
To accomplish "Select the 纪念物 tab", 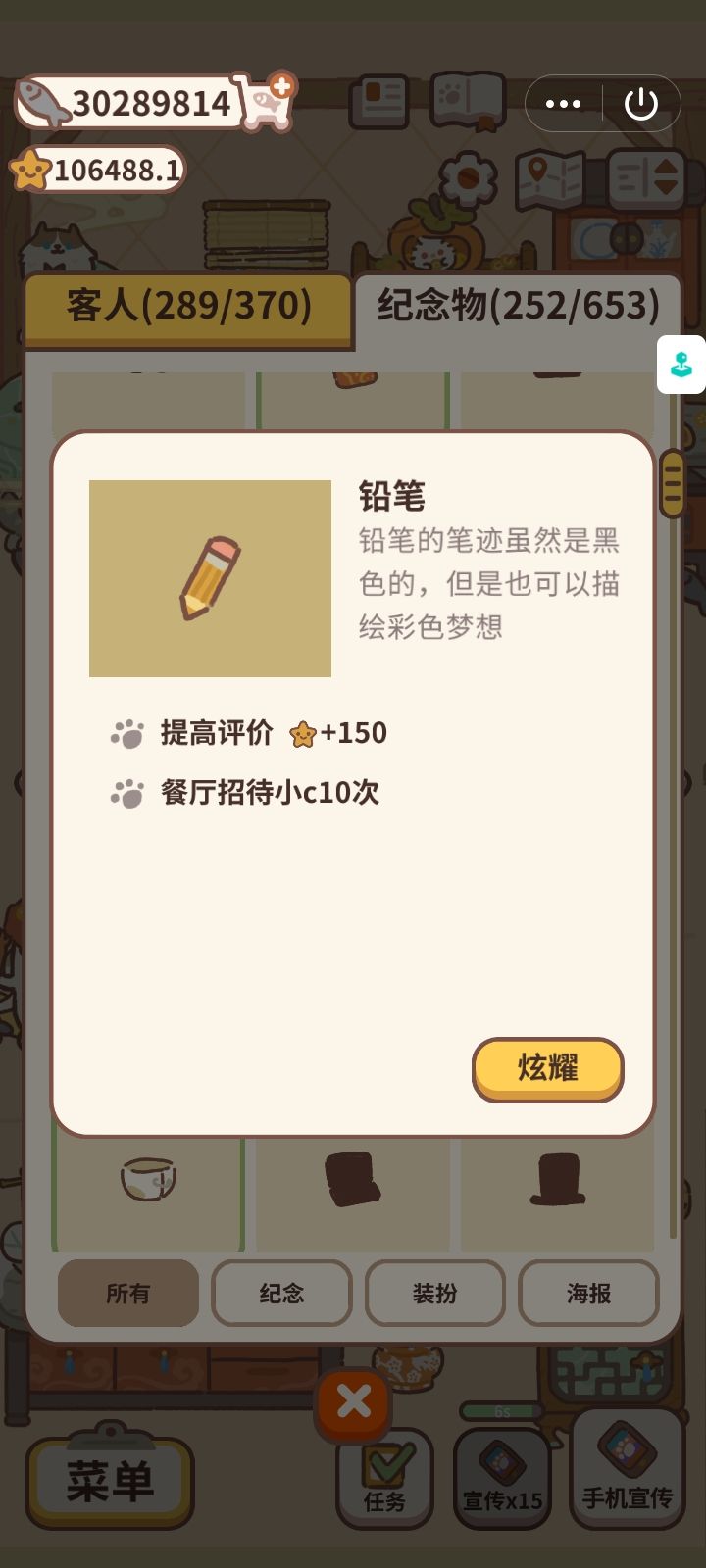I will (x=518, y=308).
